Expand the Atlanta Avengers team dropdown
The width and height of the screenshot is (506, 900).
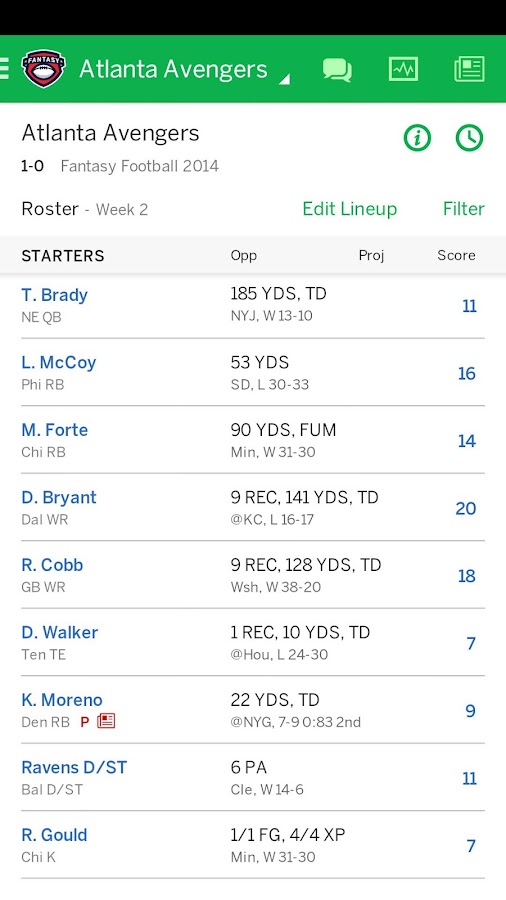pos(184,69)
